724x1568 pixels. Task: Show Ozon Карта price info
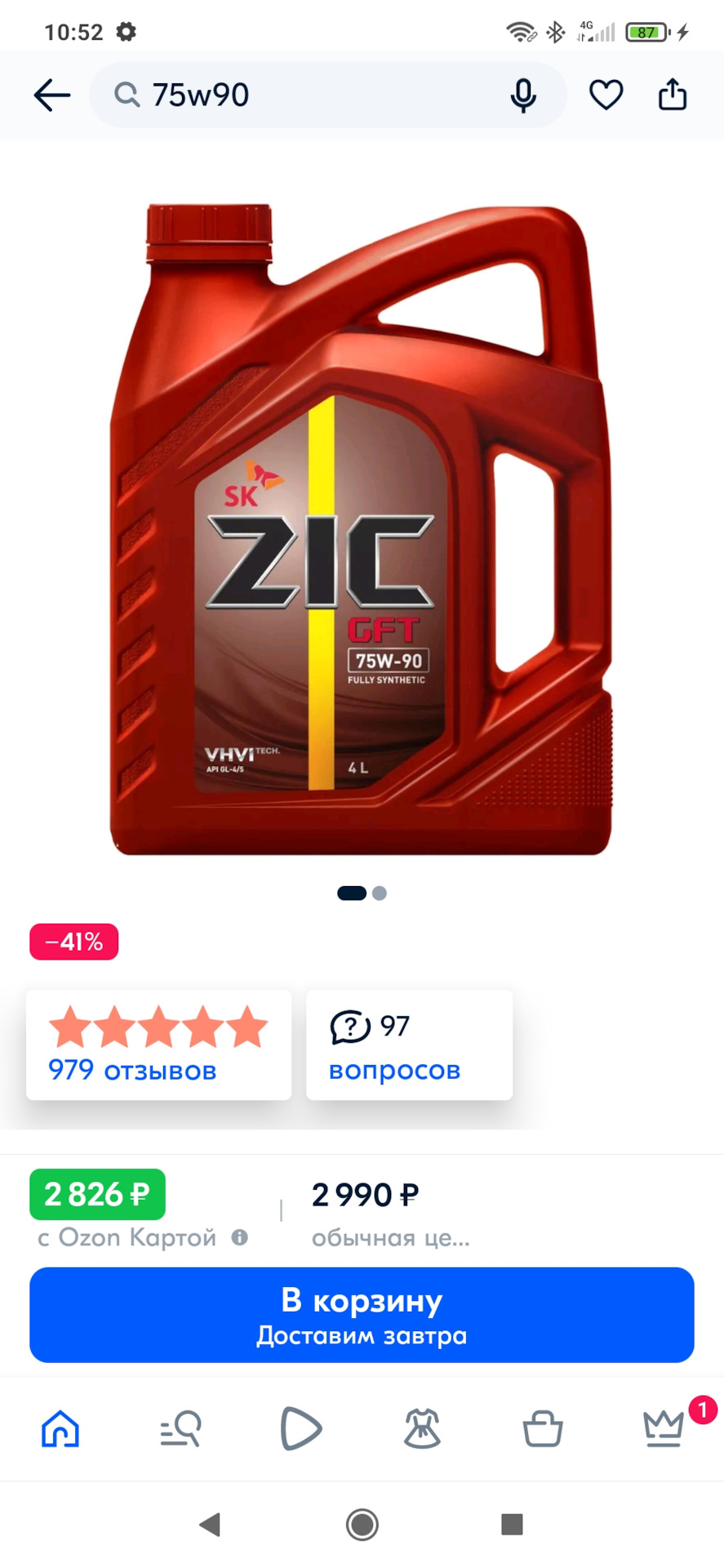(239, 1237)
